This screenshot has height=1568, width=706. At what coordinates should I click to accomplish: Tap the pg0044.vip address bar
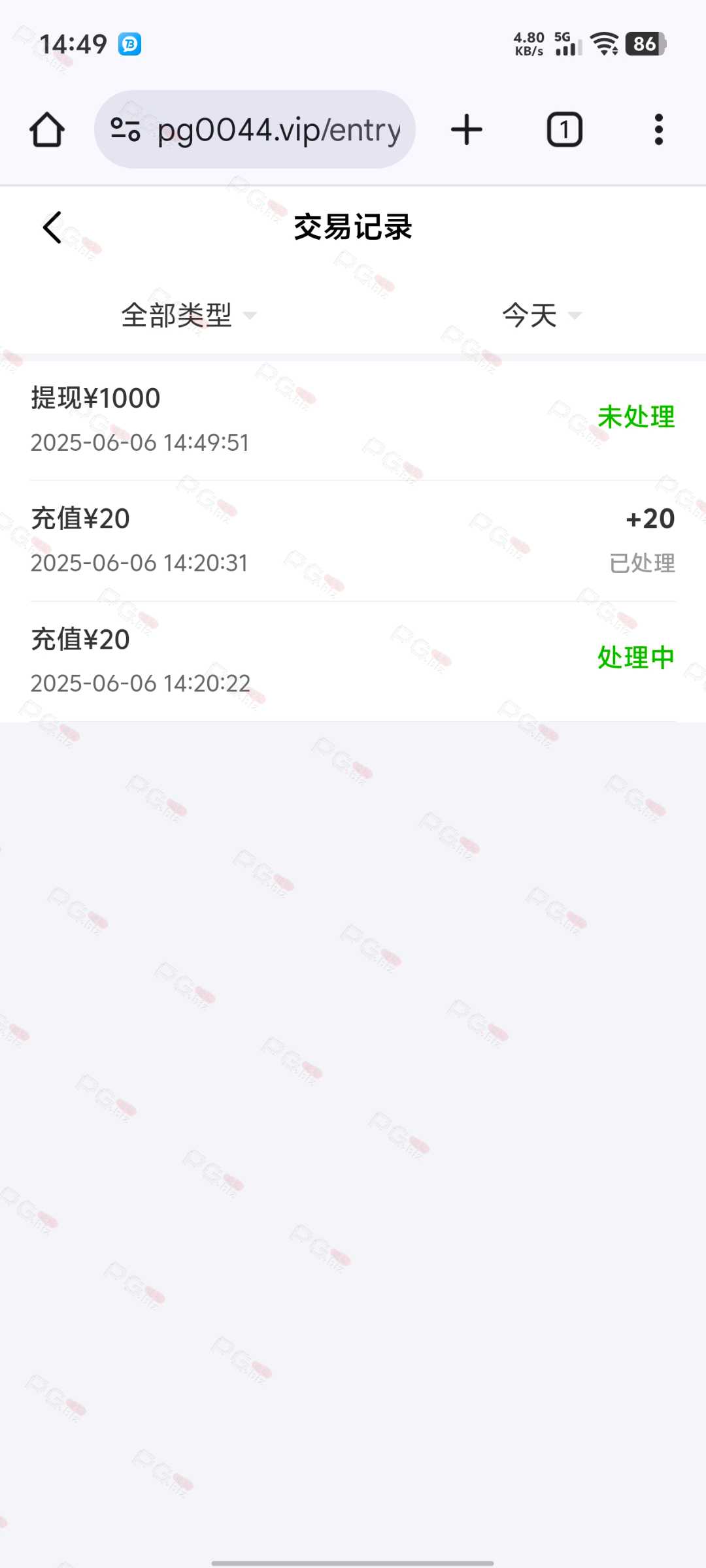(x=255, y=129)
